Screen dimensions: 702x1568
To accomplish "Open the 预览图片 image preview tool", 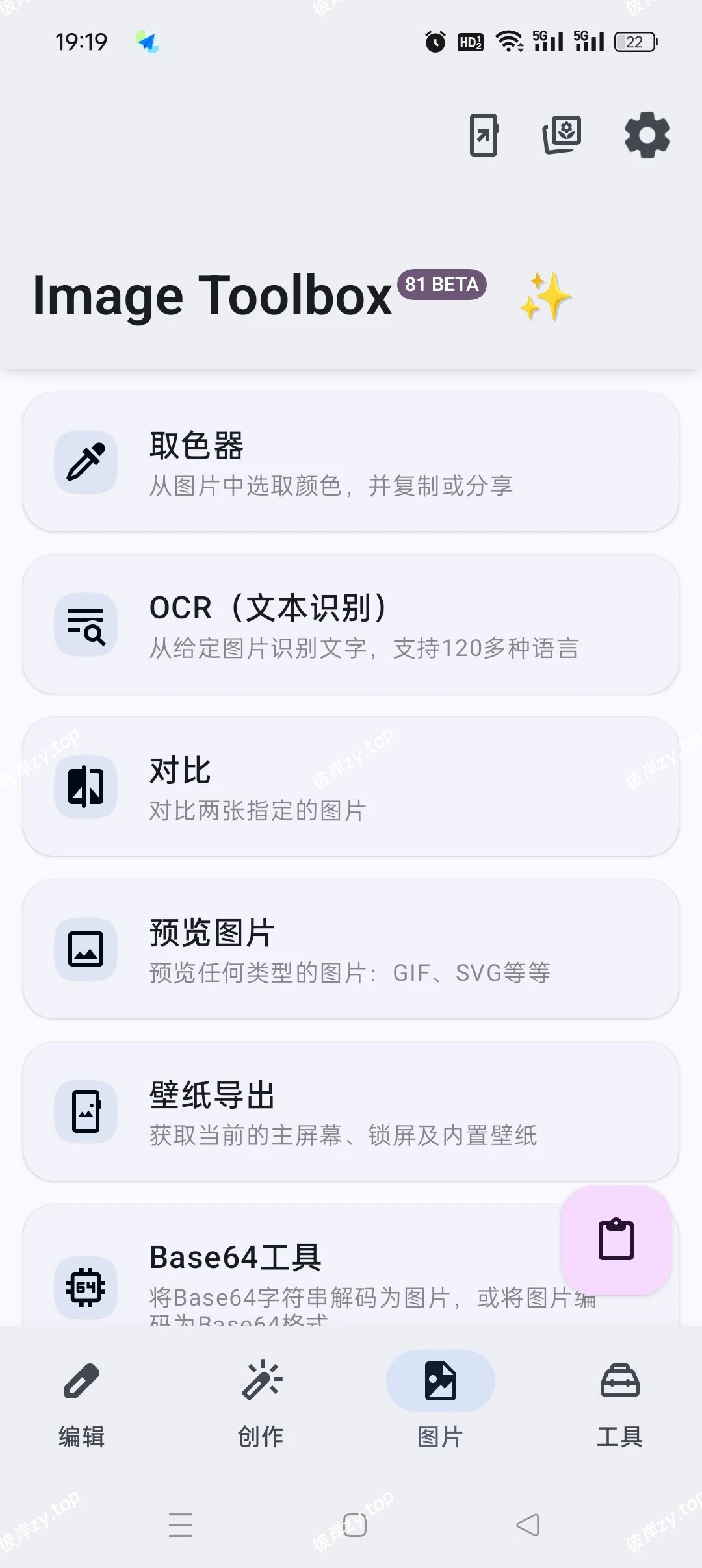I will coord(351,950).
